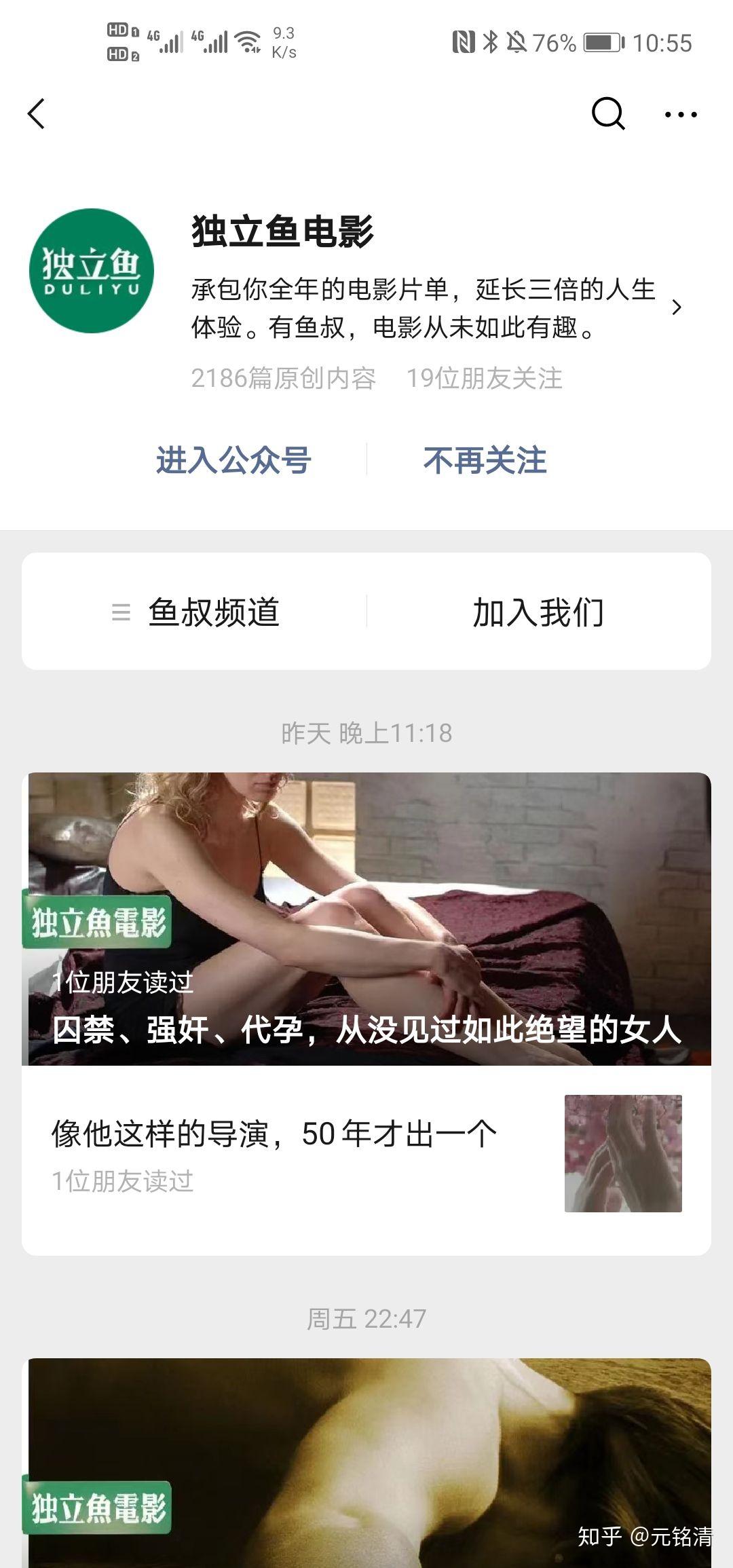Open 独立鱼电影 account profile details
The height and width of the screenshot is (1568, 733).
tap(675, 307)
